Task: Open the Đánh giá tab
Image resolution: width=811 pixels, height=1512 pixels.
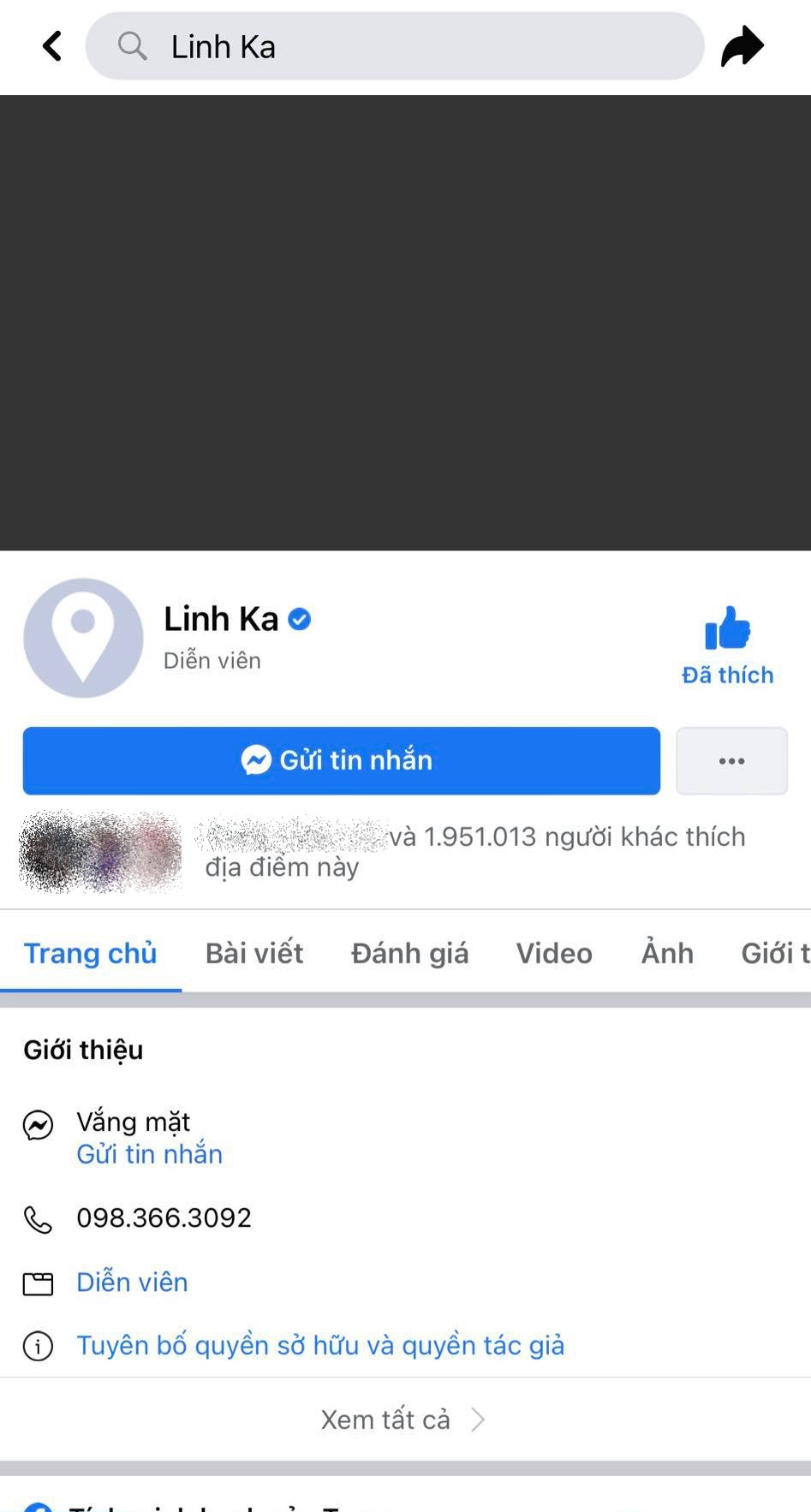Action: 409,953
